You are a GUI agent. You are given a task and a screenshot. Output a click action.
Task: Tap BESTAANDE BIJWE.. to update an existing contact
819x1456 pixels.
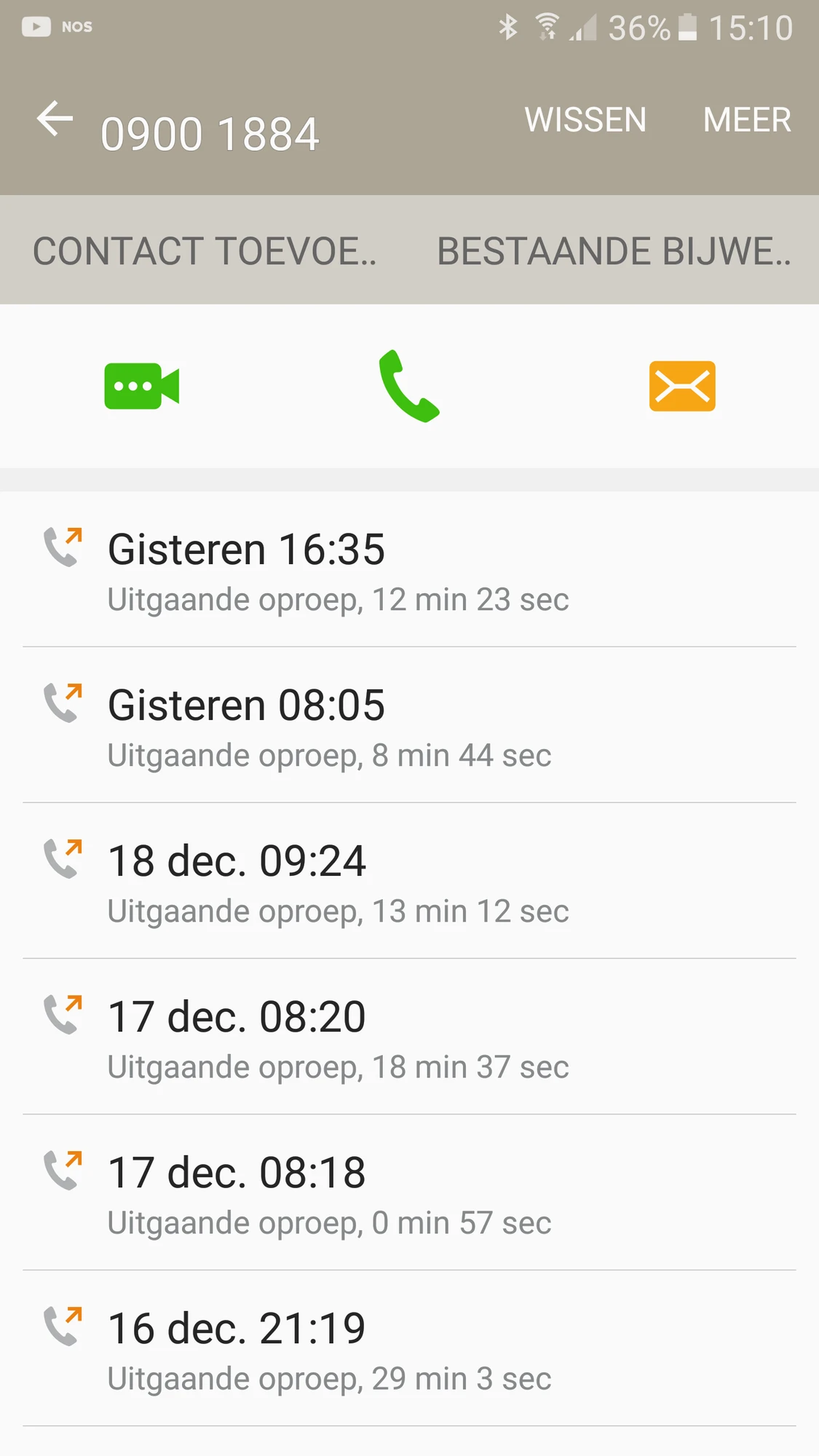(614, 251)
